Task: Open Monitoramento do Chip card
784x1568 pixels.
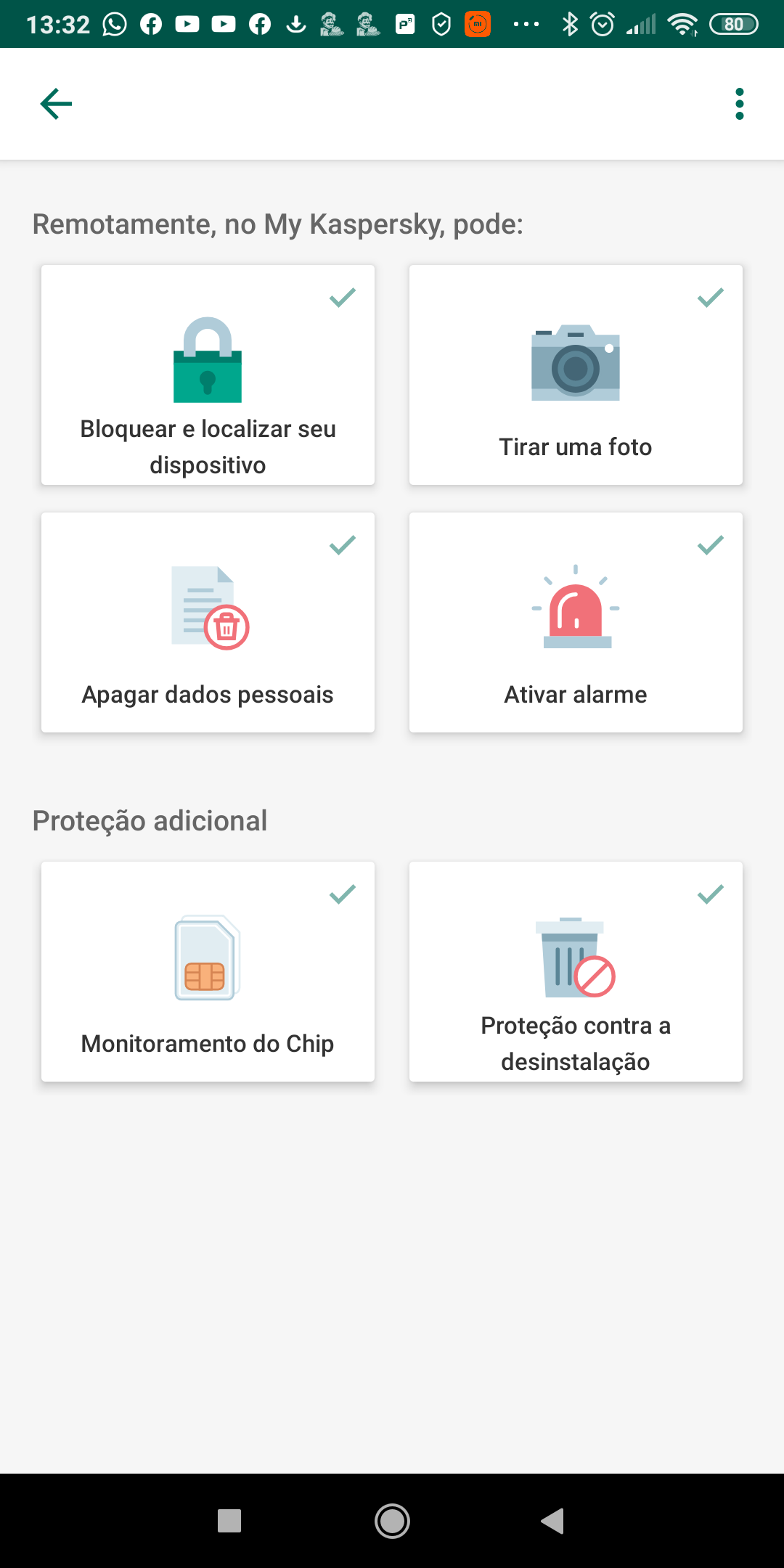Action: [x=208, y=971]
